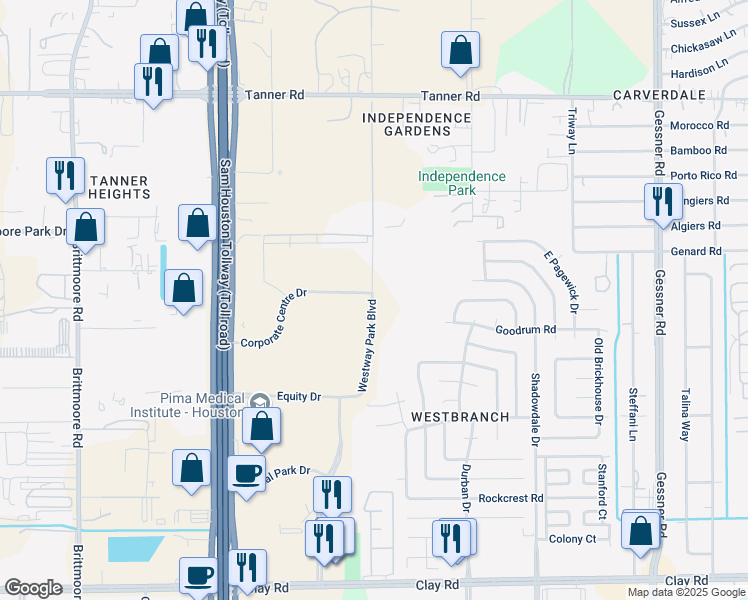Select the coffee cup marker at Clay Rd tollway

tap(198, 577)
